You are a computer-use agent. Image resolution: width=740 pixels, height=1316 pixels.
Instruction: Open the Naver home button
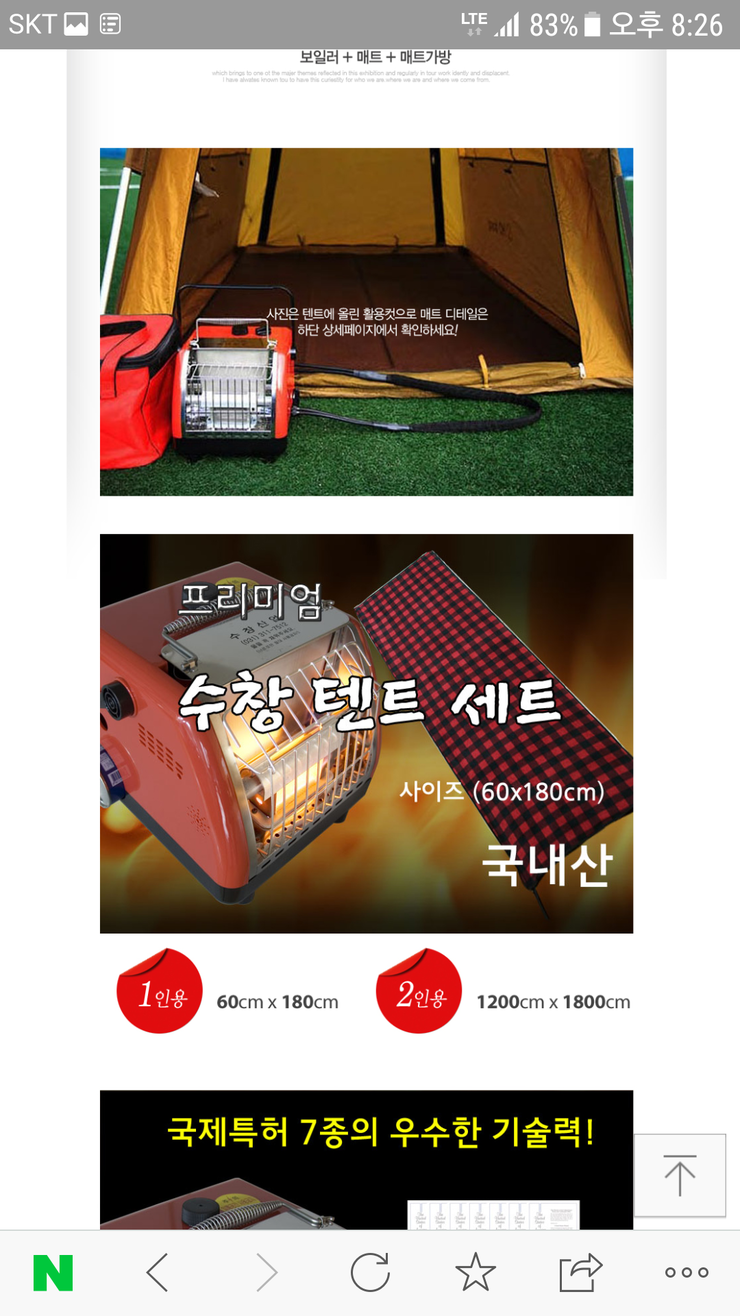click(x=53, y=1272)
